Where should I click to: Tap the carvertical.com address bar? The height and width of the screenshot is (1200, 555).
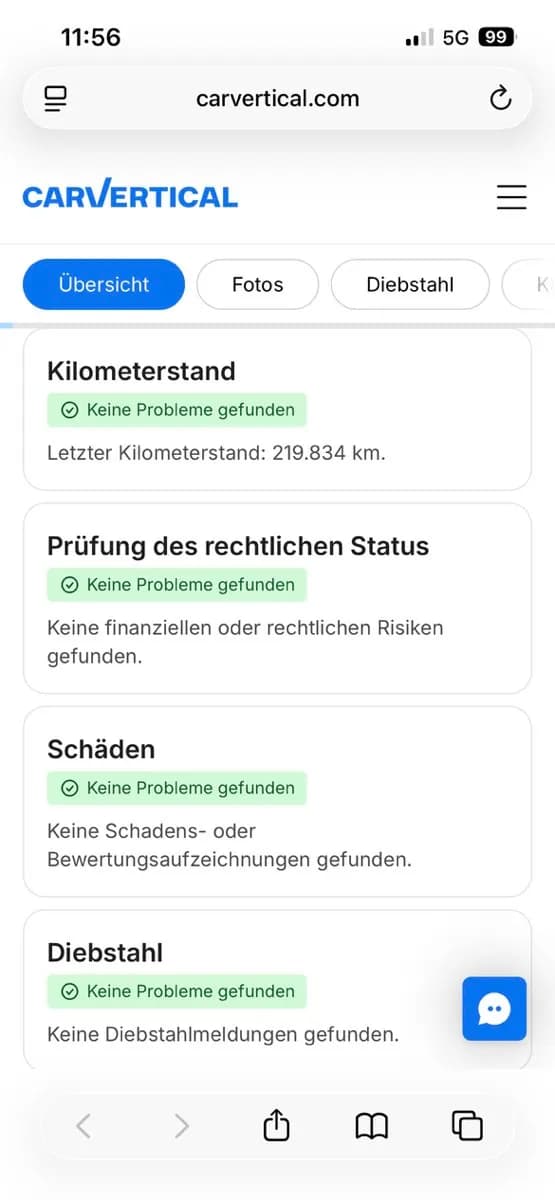point(277,98)
